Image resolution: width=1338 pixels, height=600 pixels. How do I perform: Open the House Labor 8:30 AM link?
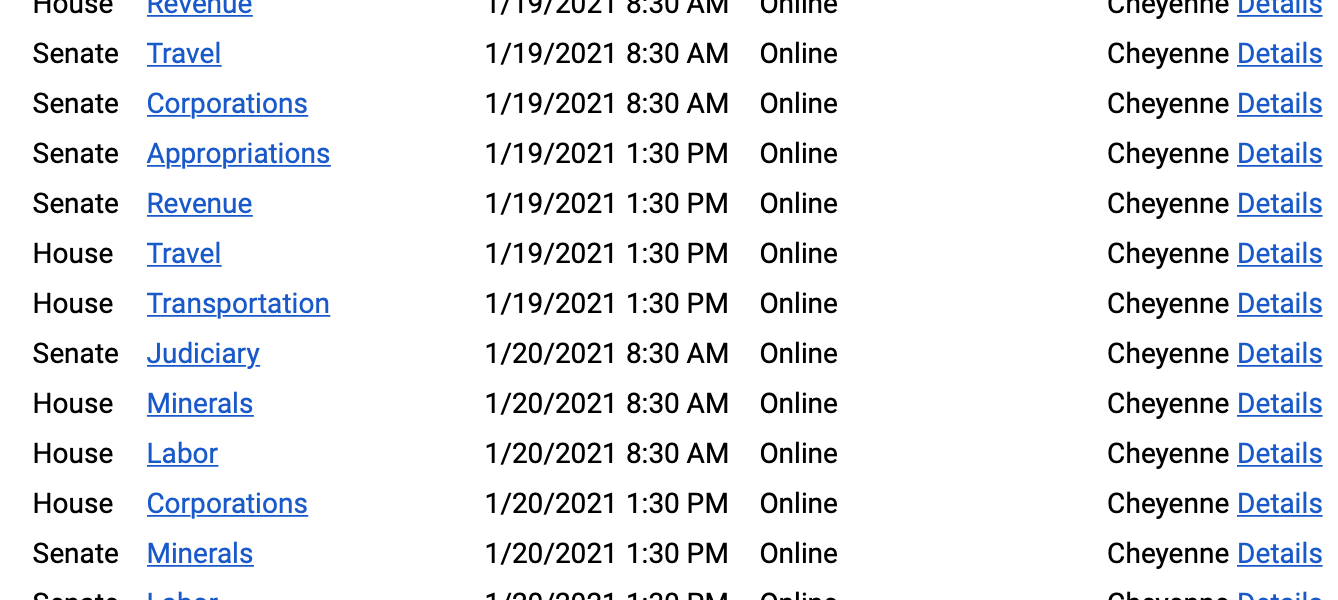pyautogui.click(x=182, y=454)
